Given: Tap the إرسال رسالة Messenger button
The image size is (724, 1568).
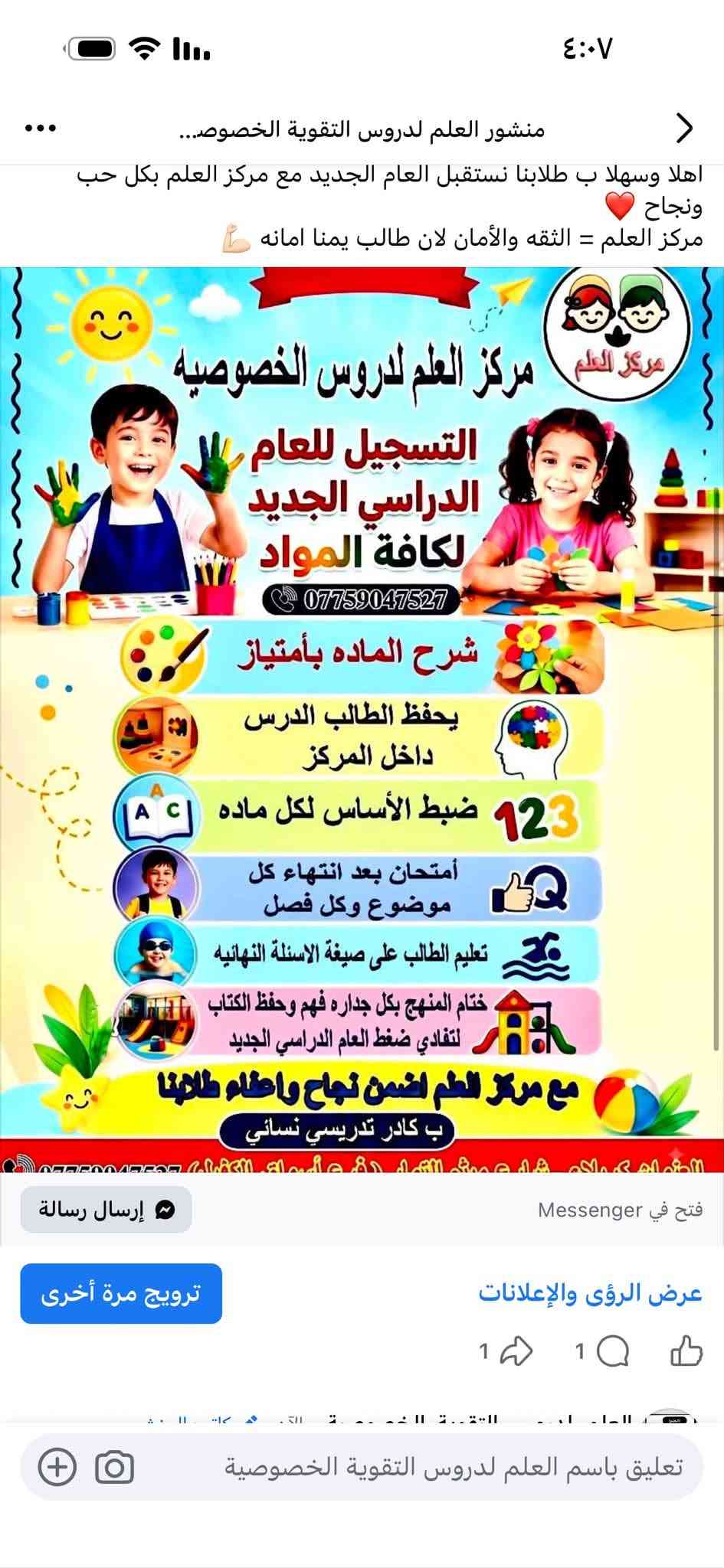Looking at the screenshot, I should coord(106,1210).
